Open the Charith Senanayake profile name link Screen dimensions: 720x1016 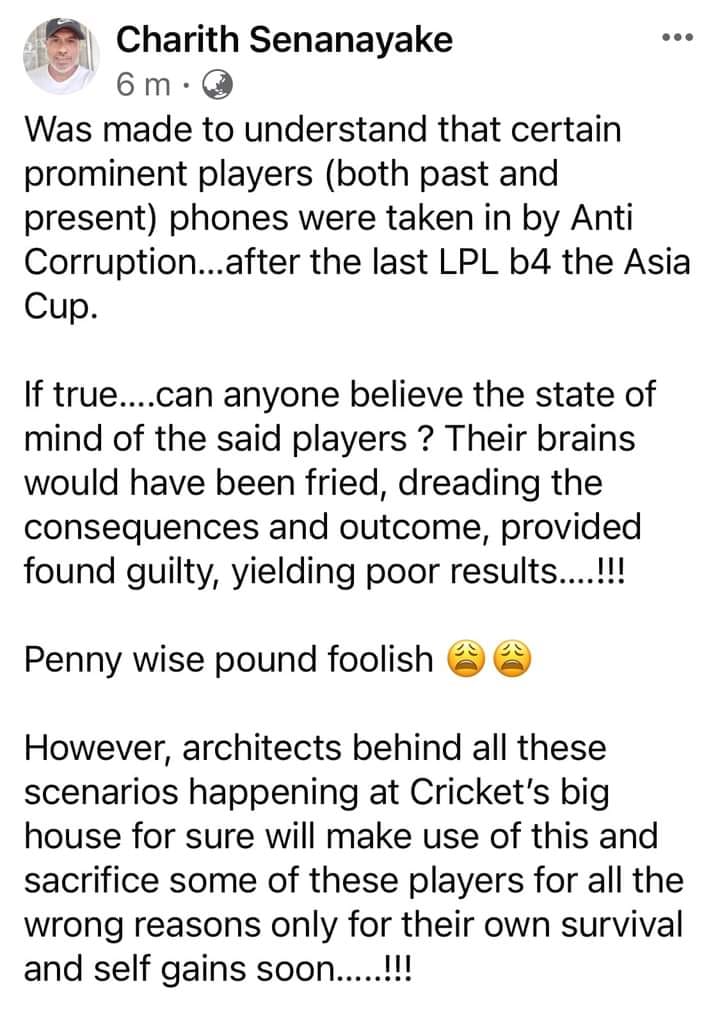(284, 40)
